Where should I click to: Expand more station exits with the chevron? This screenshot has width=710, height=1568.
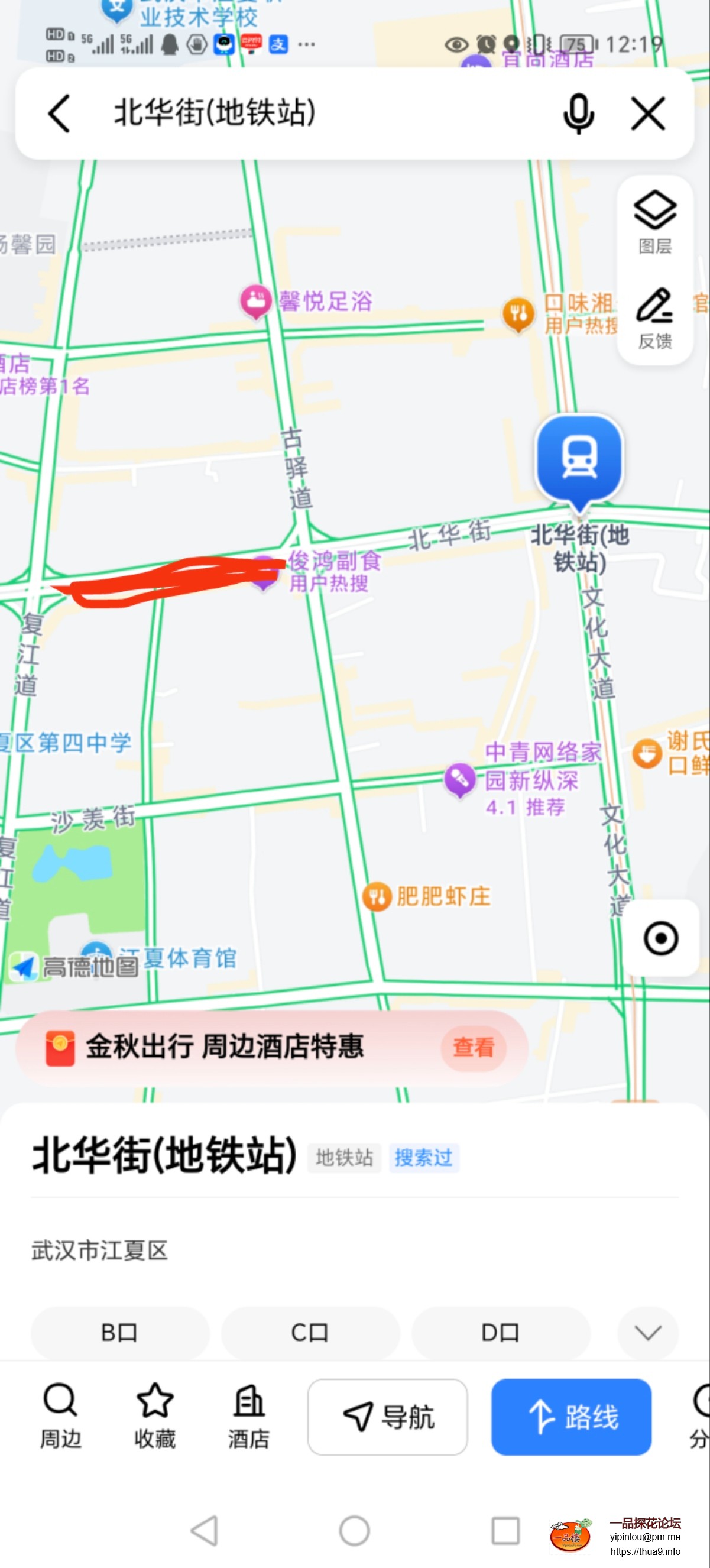point(647,1332)
